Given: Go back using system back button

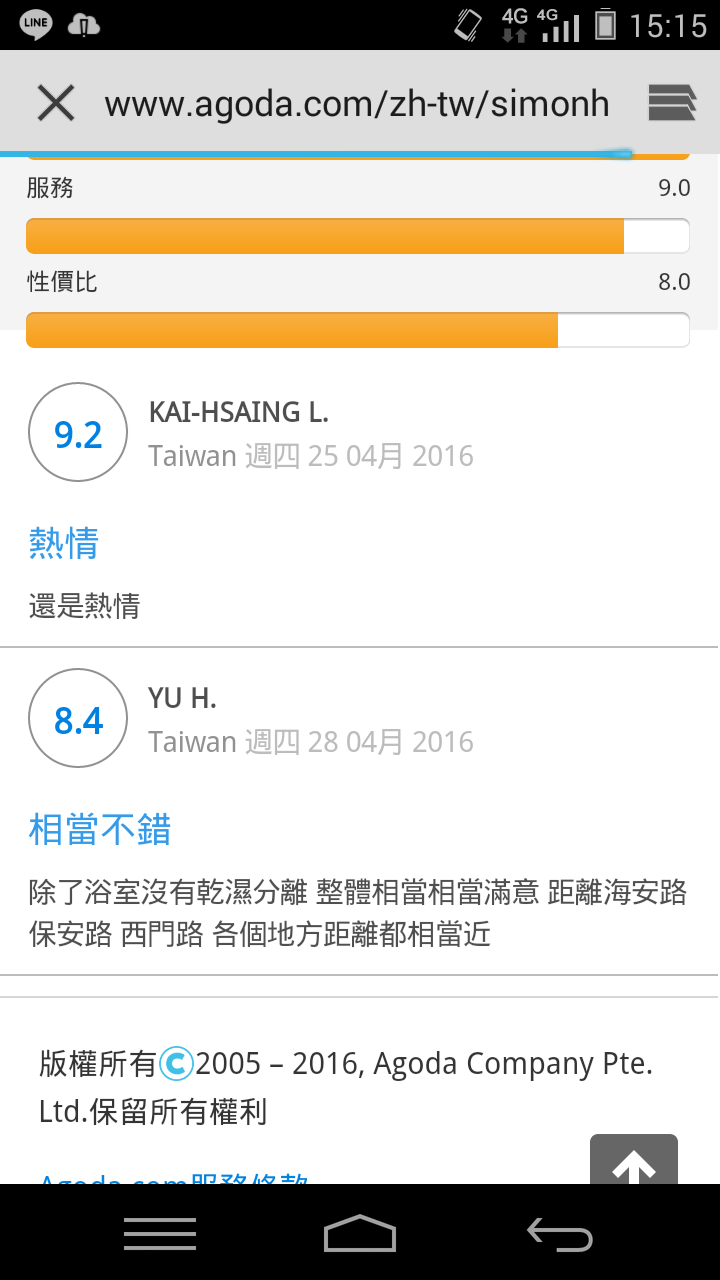Looking at the screenshot, I should click(x=560, y=1234).
